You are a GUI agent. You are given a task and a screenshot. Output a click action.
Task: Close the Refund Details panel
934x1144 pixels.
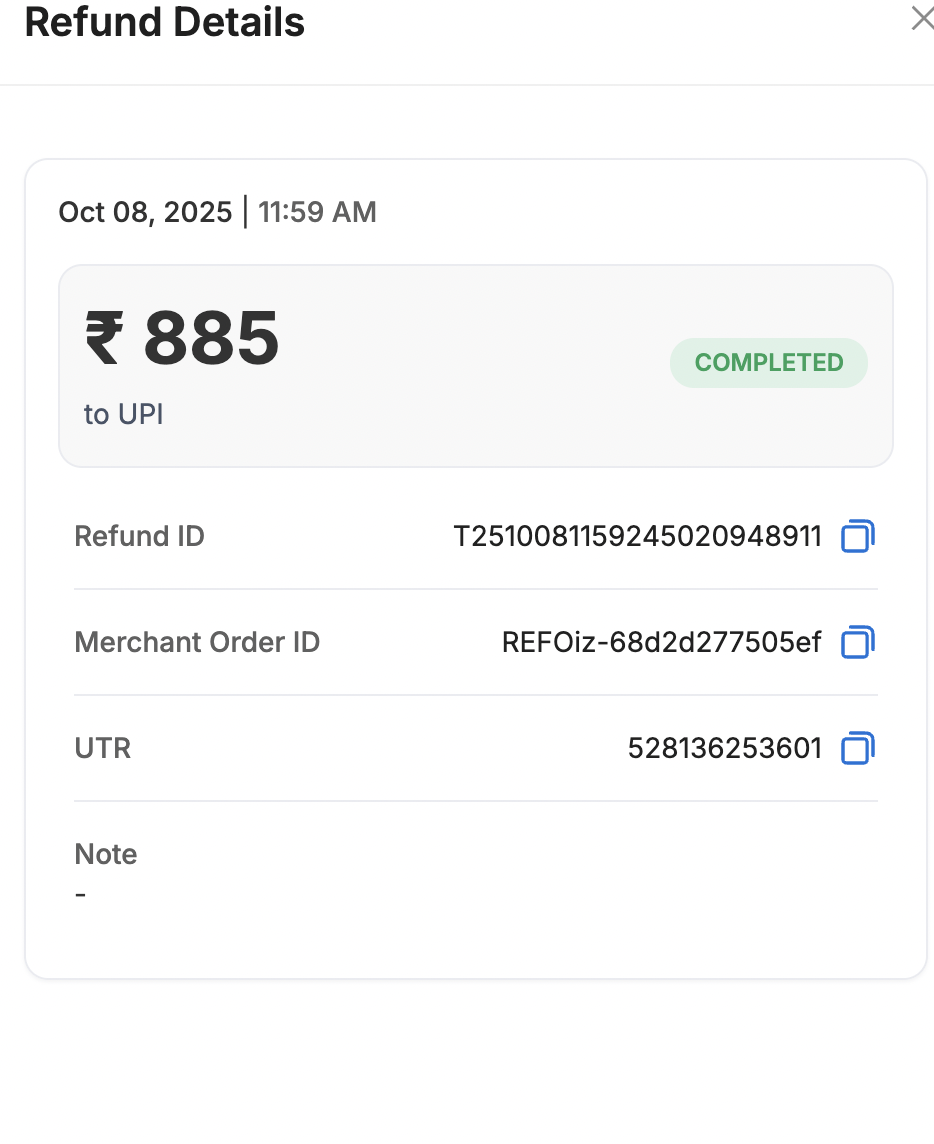(x=921, y=19)
